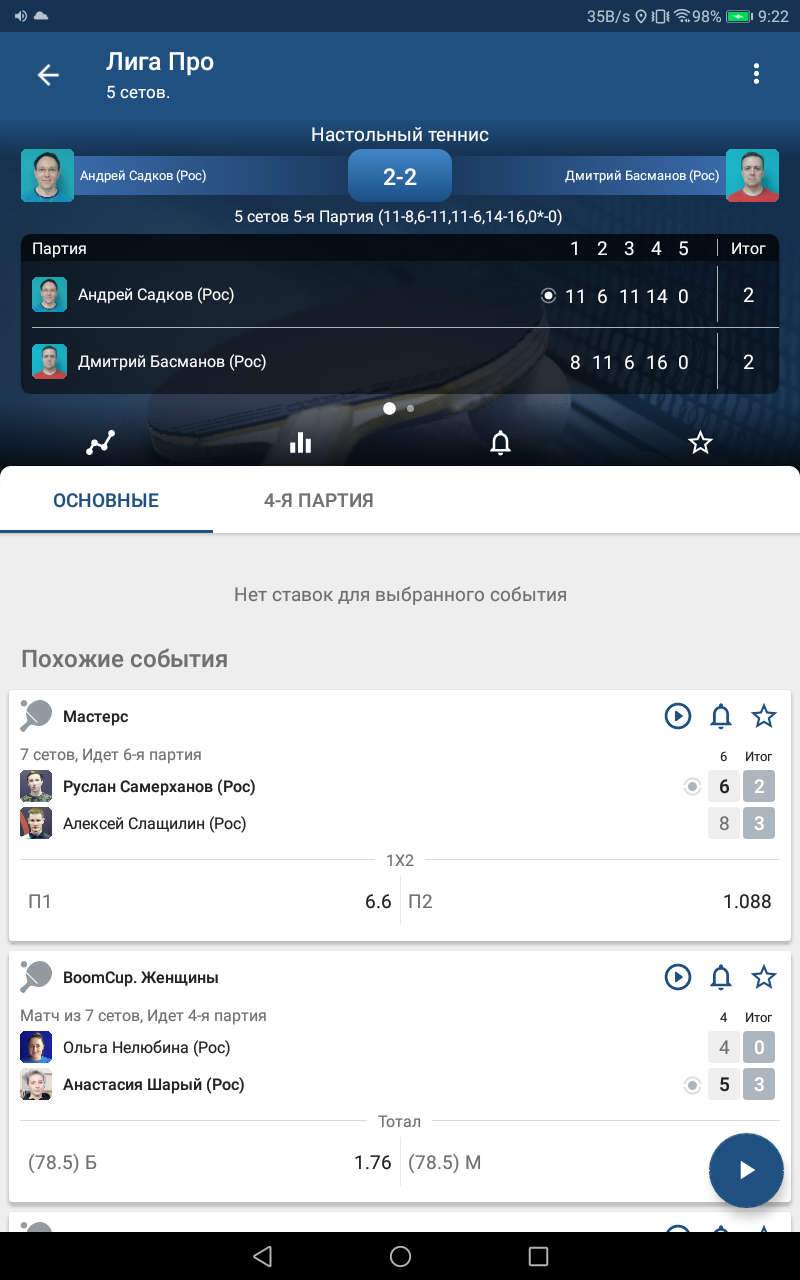Open the bar chart statistics icon
This screenshot has height=1280, width=800.
tap(300, 443)
